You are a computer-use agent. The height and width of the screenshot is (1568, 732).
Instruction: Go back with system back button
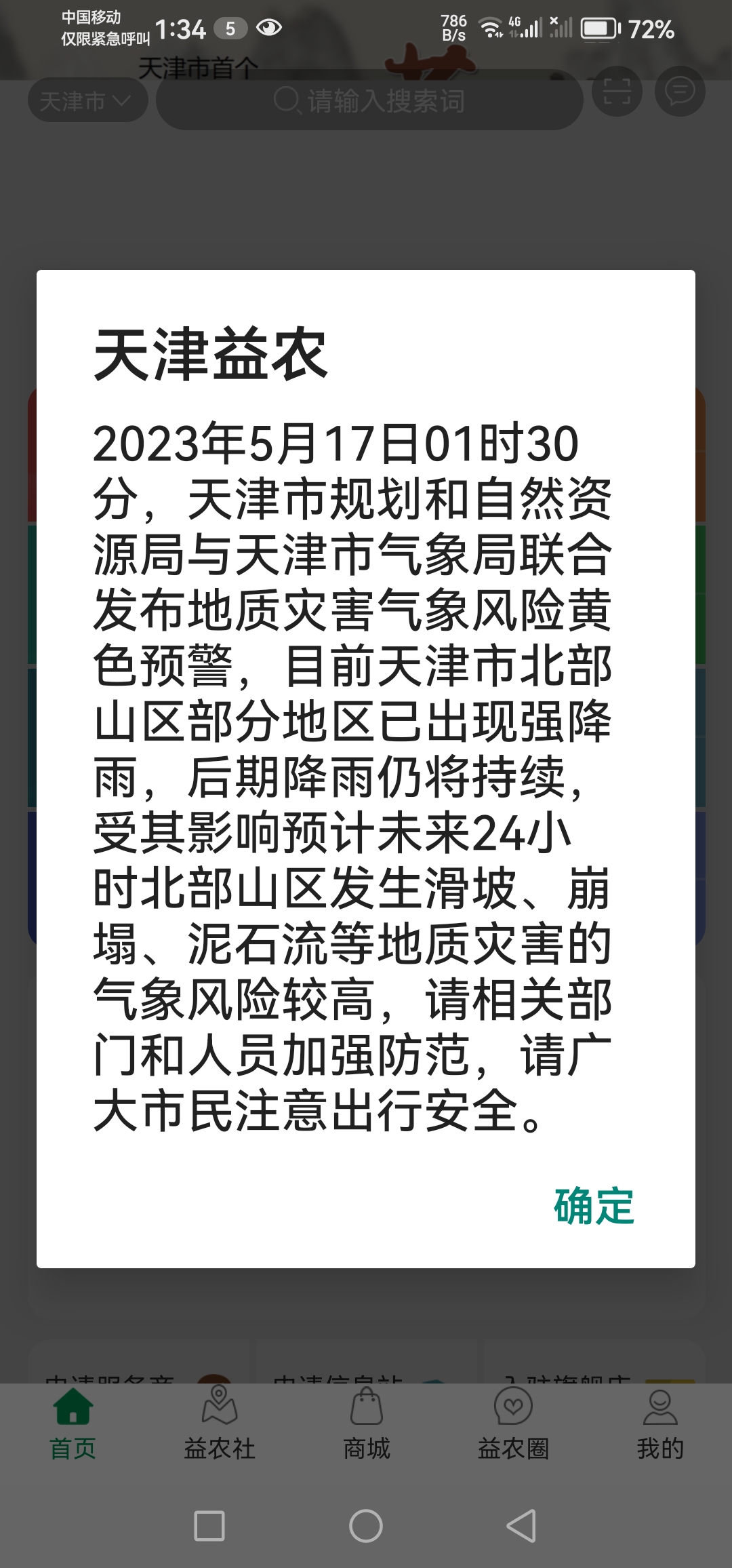(x=521, y=1527)
